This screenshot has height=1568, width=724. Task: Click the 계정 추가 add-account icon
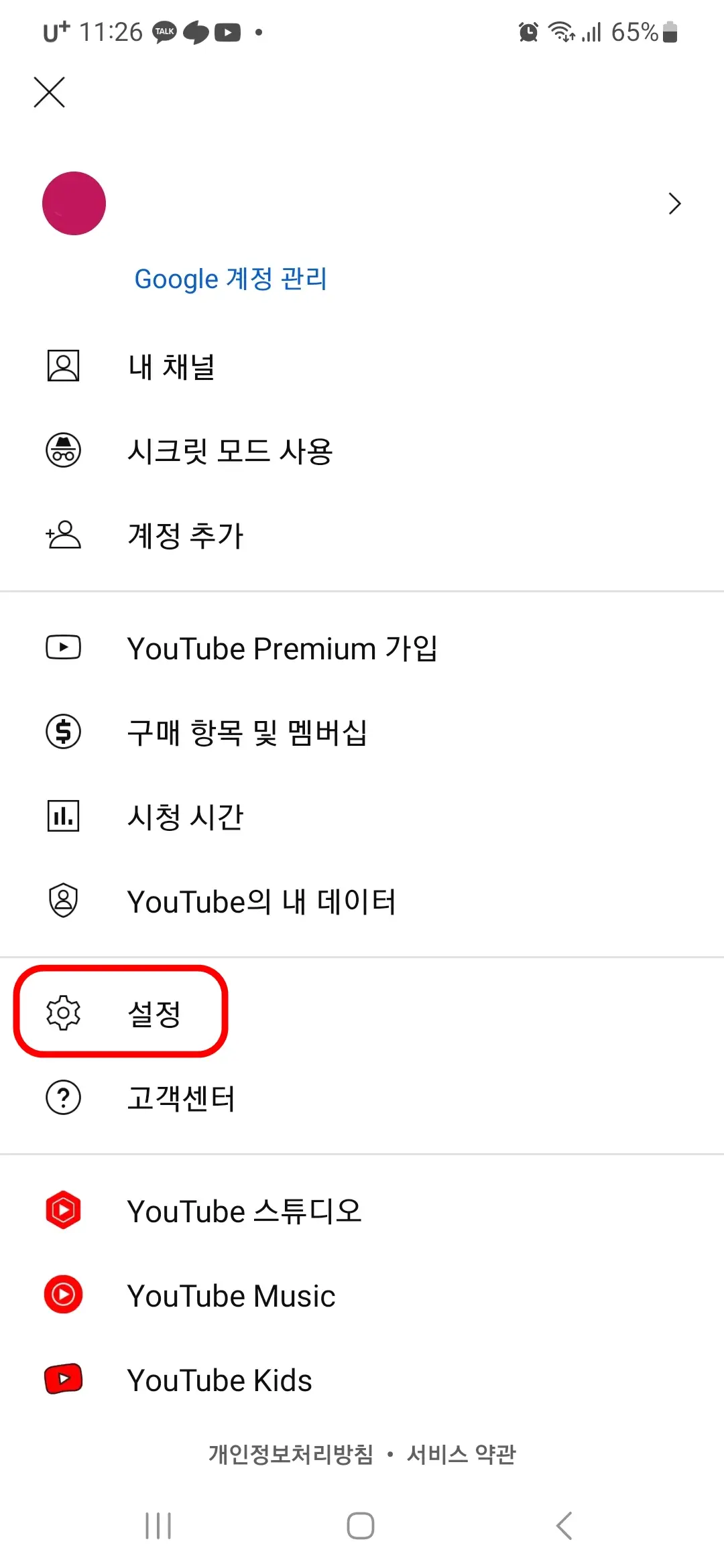[x=62, y=534]
